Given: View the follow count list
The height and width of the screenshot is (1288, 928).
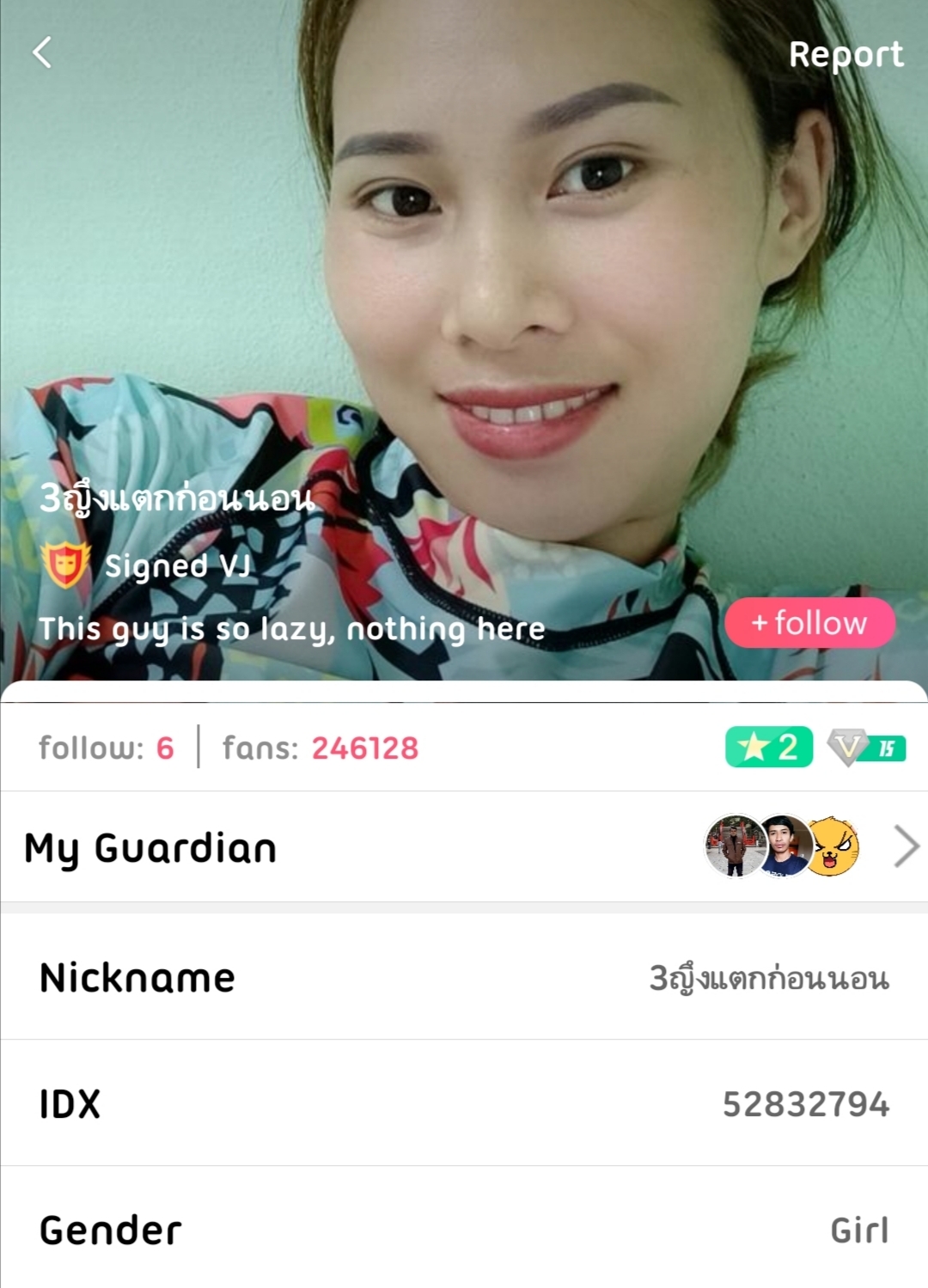Looking at the screenshot, I should click(x=107, y=748).
